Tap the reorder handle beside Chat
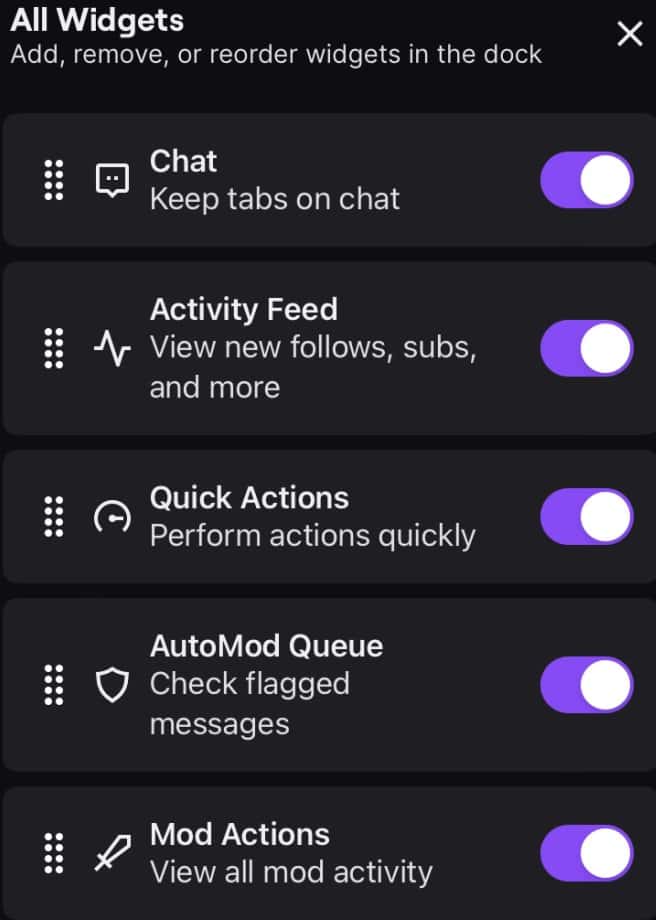The image size is (656, 920). (54, 180)
